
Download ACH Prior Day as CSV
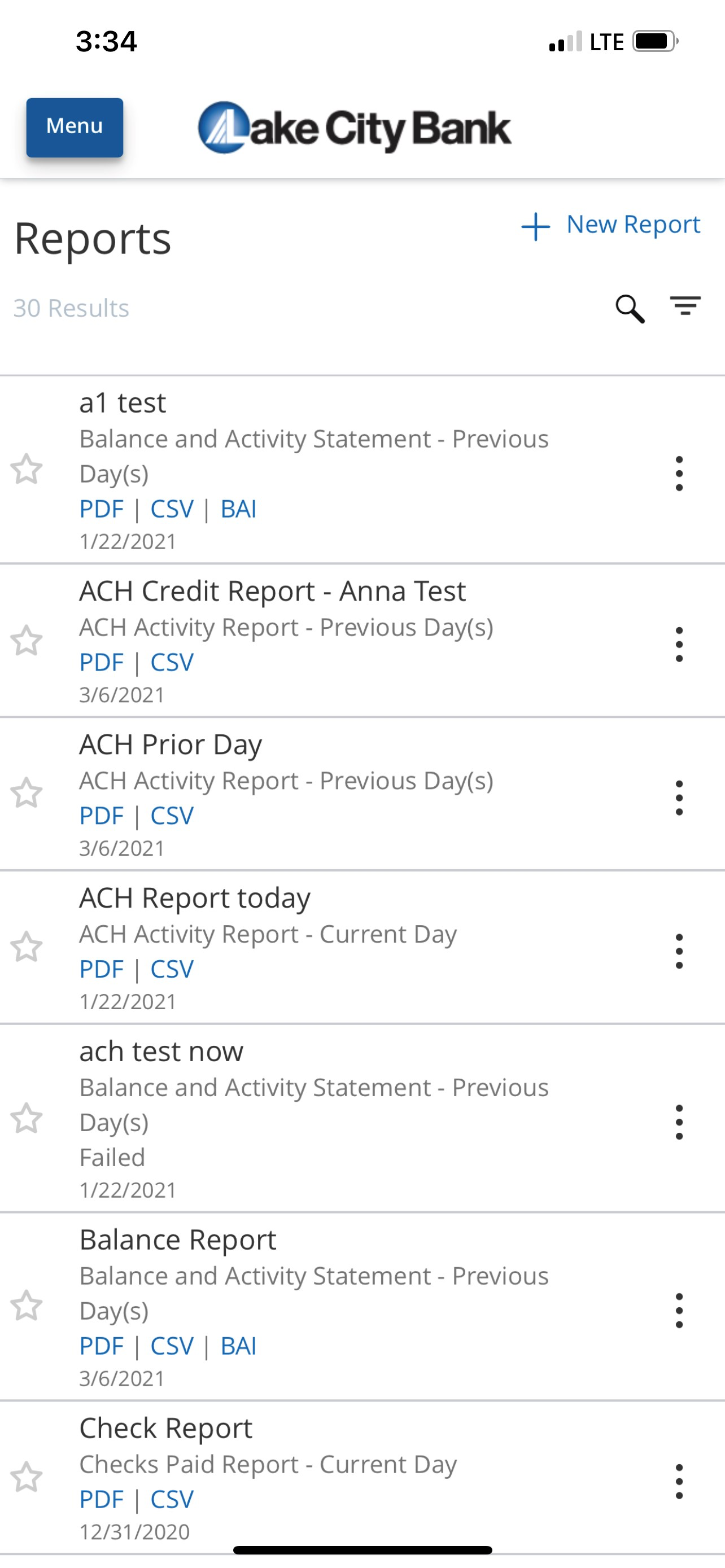[x=172, y=816]
